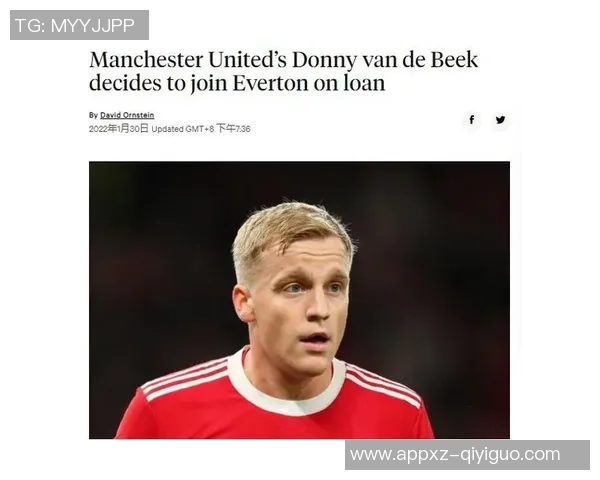
Task: Share the article on Facebook
Action: point(471,120)
